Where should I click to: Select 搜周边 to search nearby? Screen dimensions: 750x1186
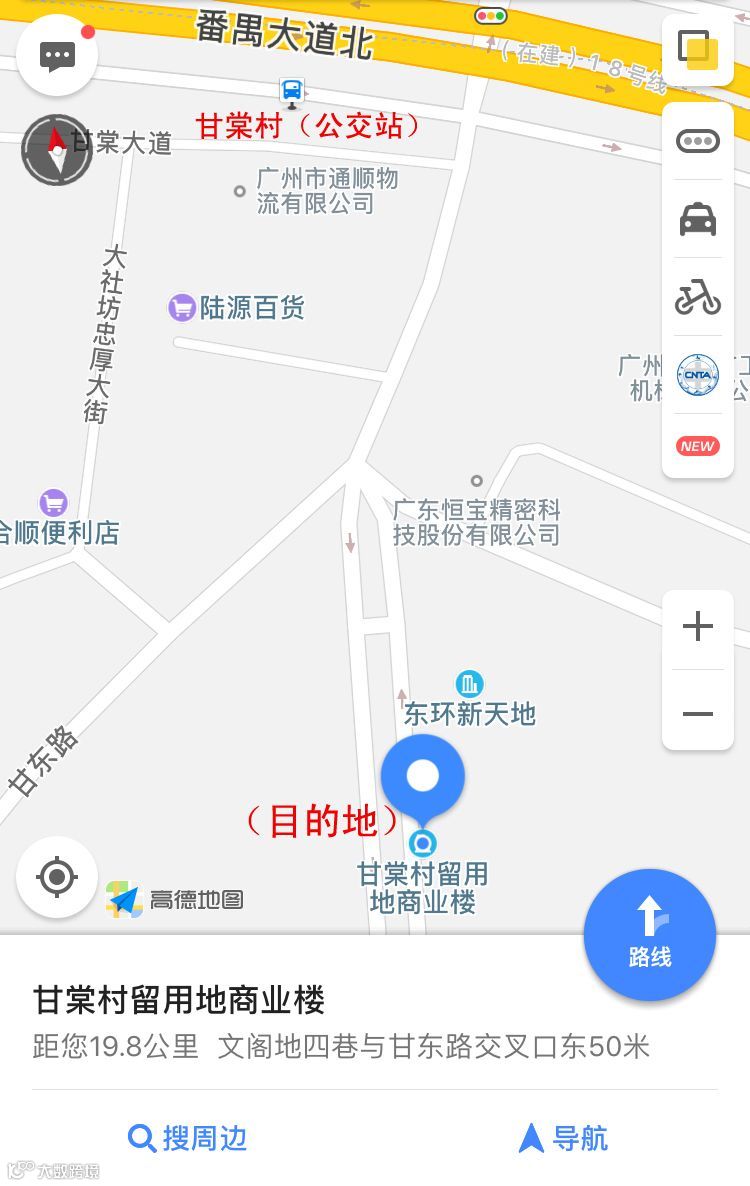pos(188,1138)
